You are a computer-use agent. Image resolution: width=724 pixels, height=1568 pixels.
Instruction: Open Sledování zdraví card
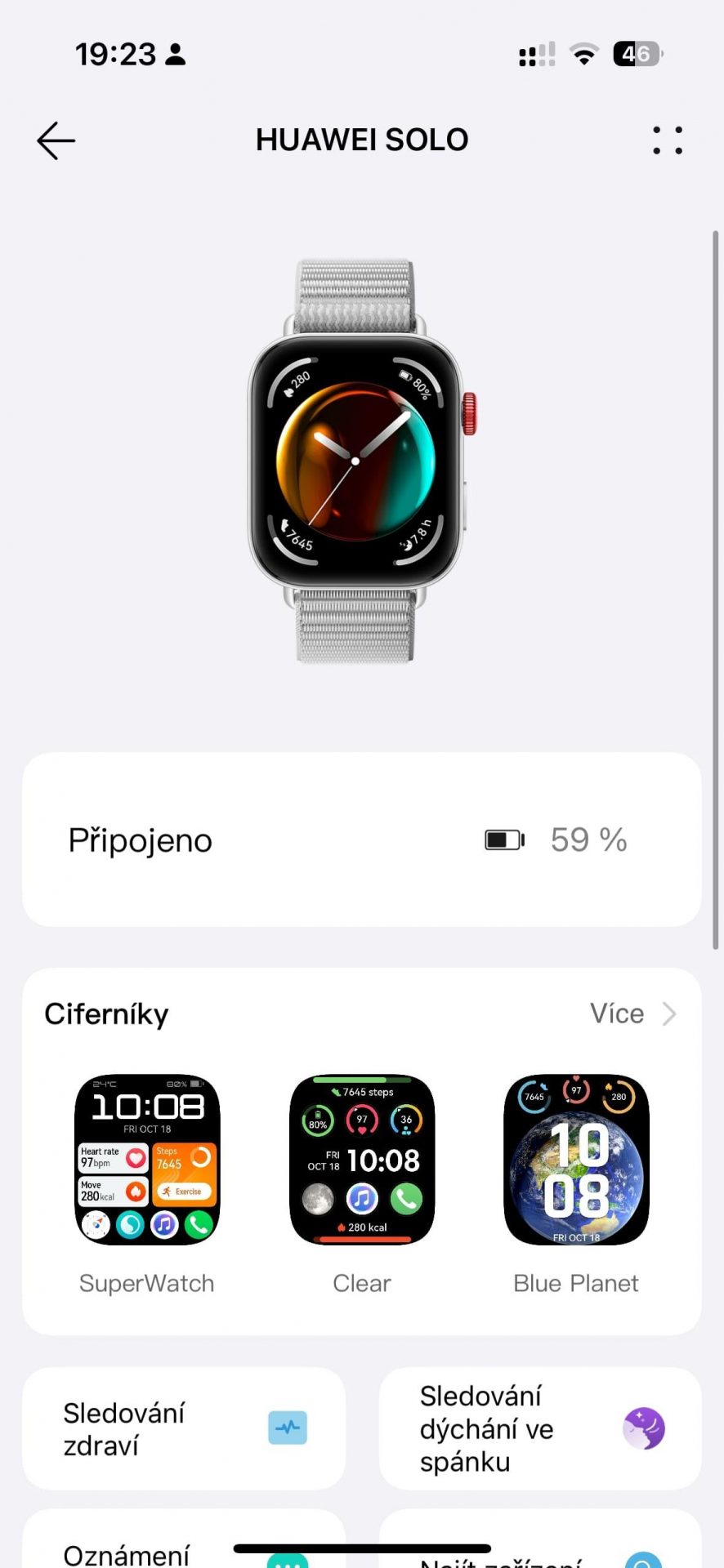(x=184, y=1428)
